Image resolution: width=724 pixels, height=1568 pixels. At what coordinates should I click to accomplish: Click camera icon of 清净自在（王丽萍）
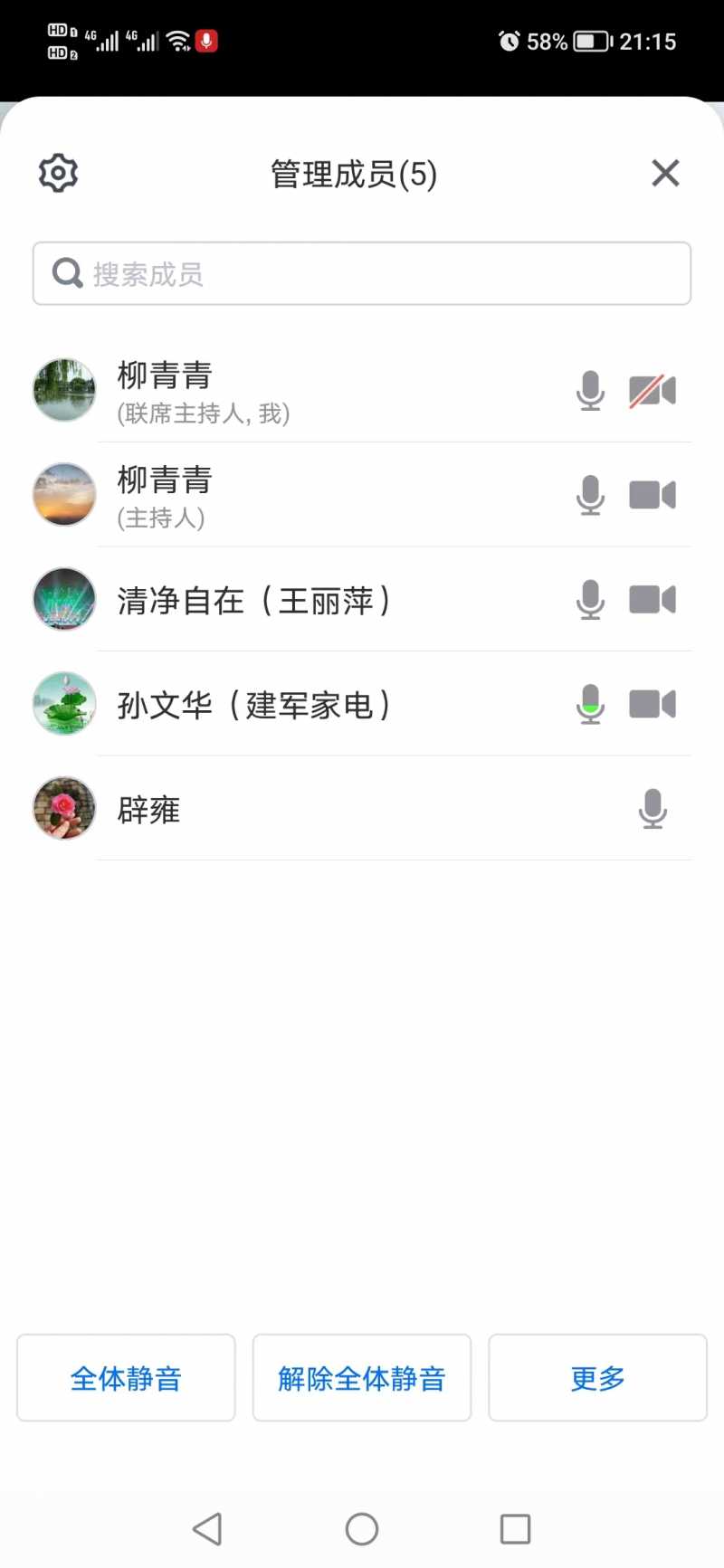click(653, 600)
